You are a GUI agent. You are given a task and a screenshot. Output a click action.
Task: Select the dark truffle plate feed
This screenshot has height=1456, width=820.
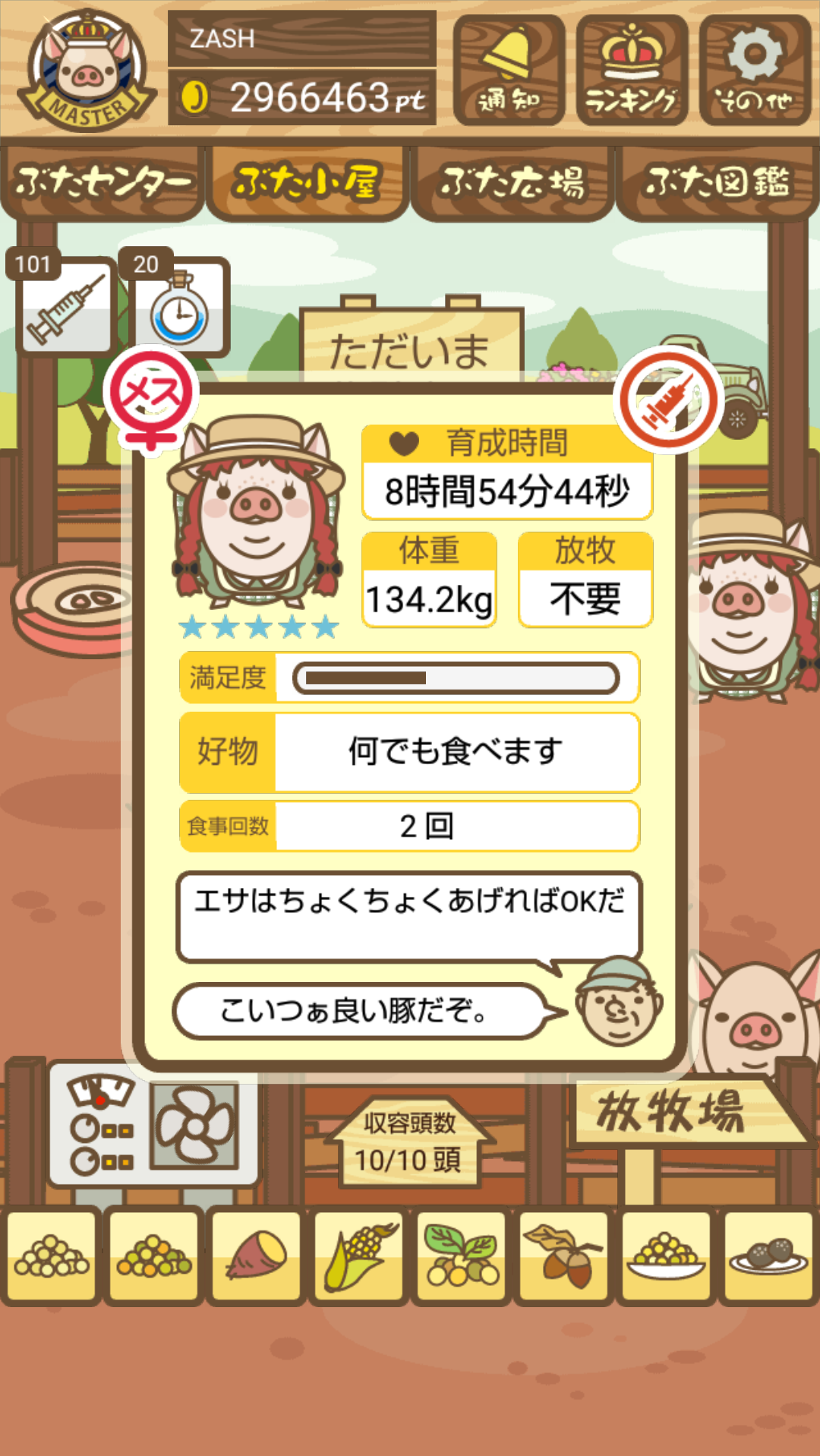coord(768,1255)
